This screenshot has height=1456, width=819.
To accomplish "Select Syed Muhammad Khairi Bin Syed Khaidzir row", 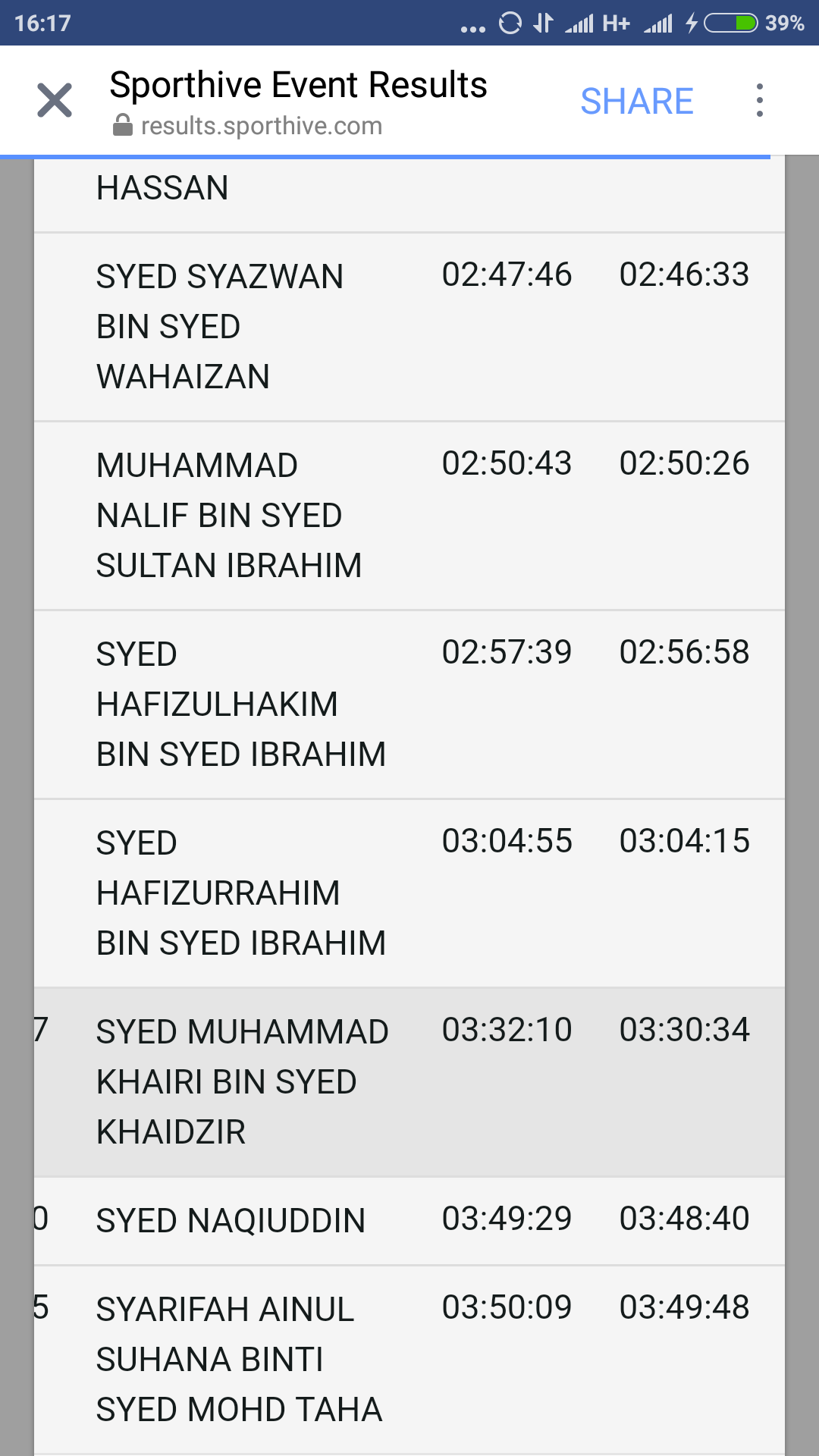I will pos(409,1082).
